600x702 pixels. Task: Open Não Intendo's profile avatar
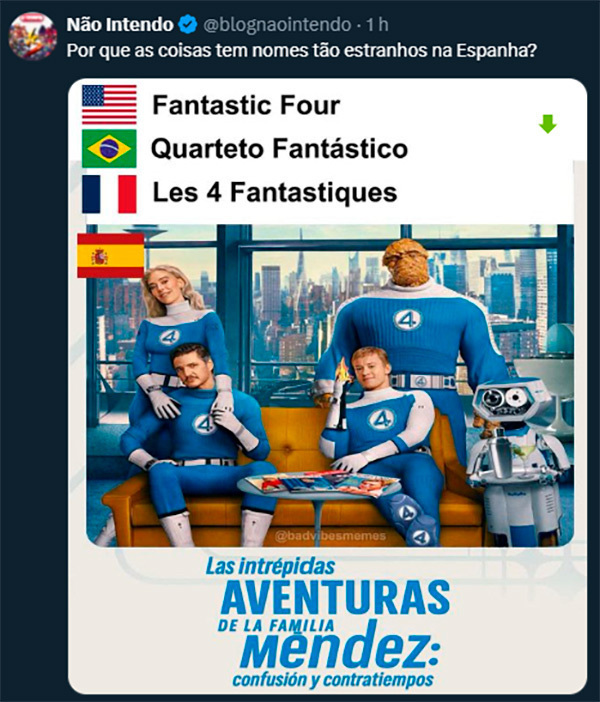33,38
